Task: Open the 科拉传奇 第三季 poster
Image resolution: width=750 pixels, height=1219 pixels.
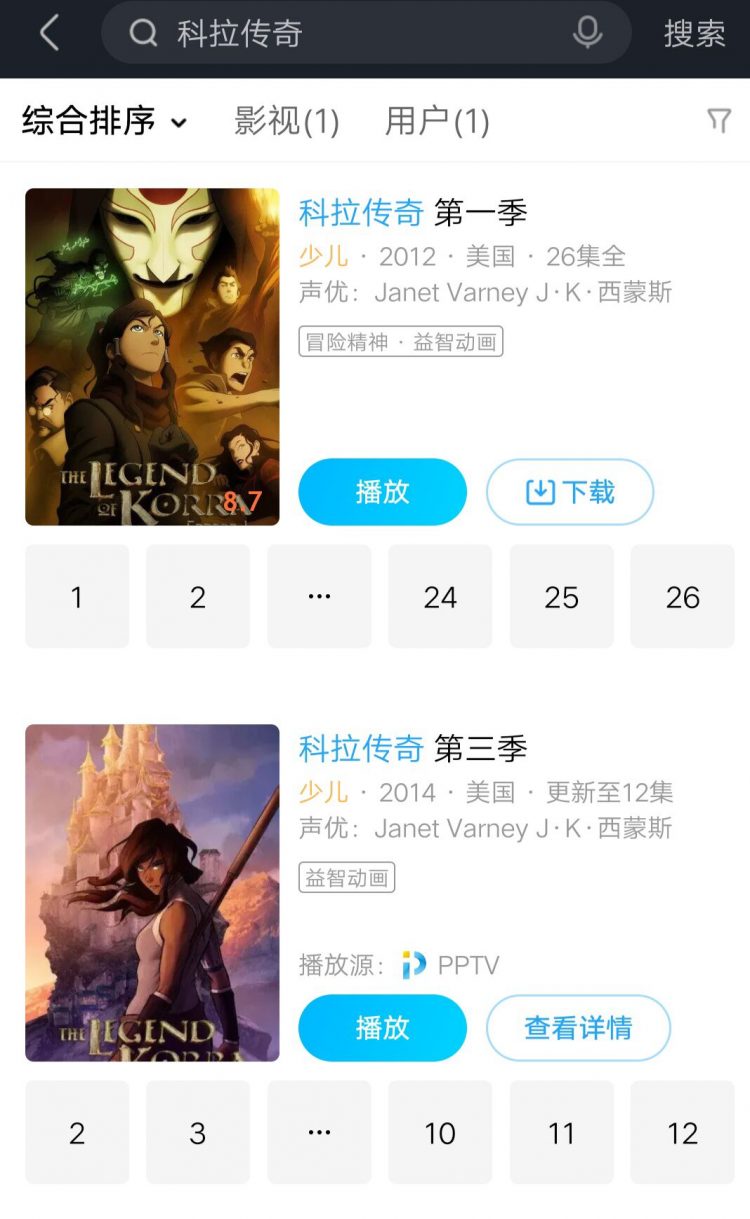Action: 152,892
